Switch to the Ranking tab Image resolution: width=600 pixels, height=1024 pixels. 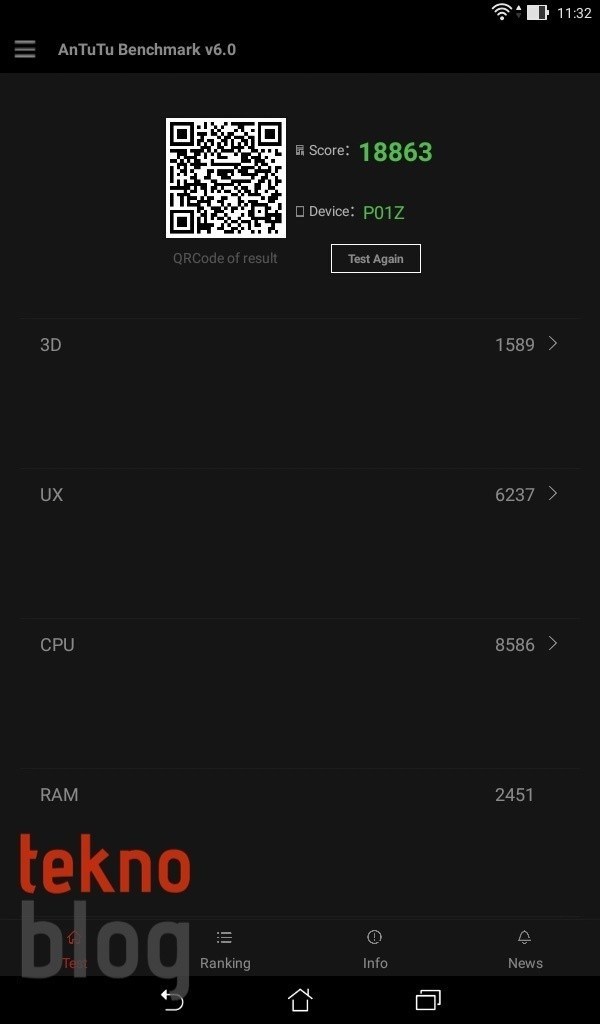point(225,949)
